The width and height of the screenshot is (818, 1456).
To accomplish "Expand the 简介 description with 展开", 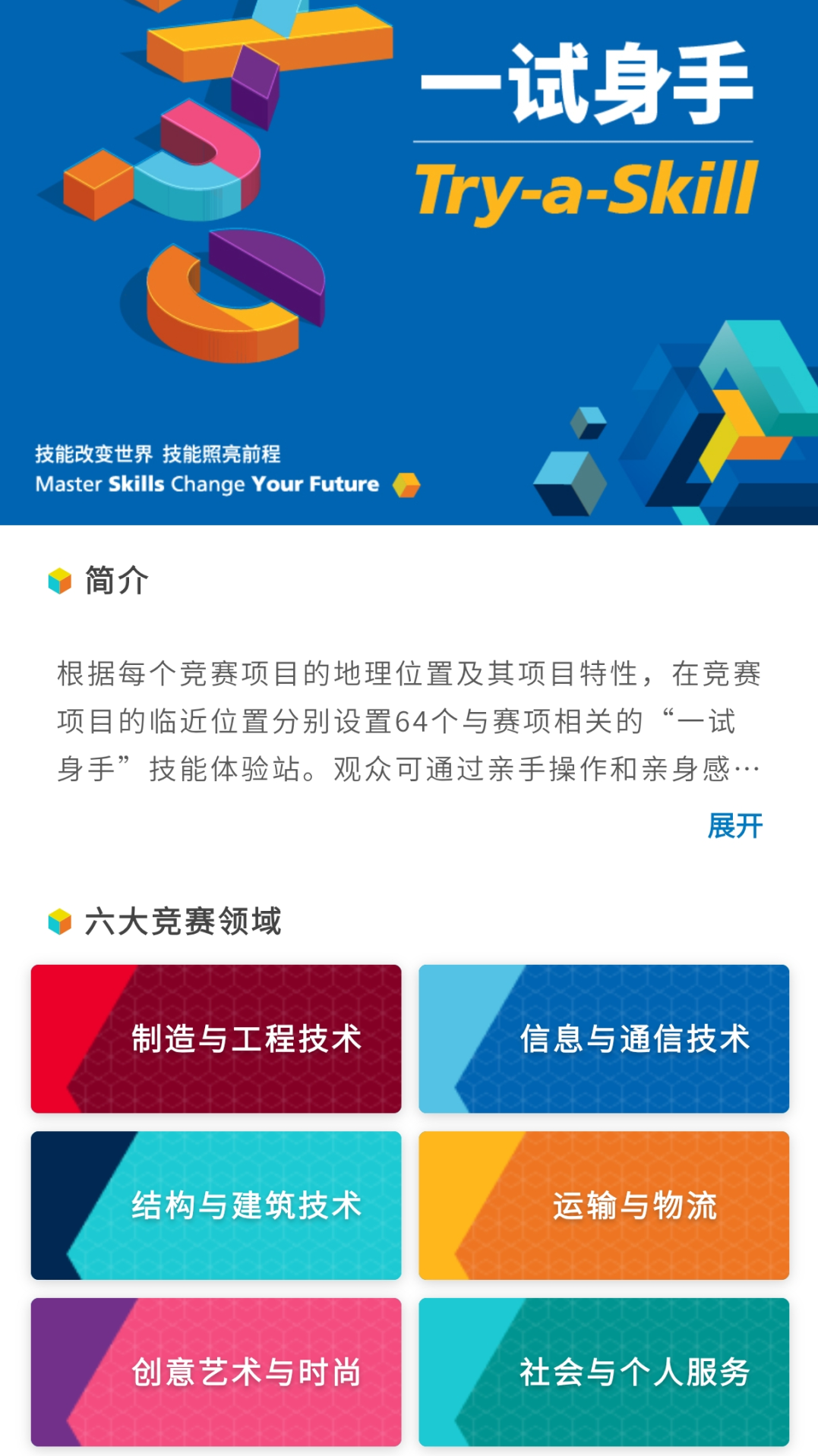I will point(734,825).
